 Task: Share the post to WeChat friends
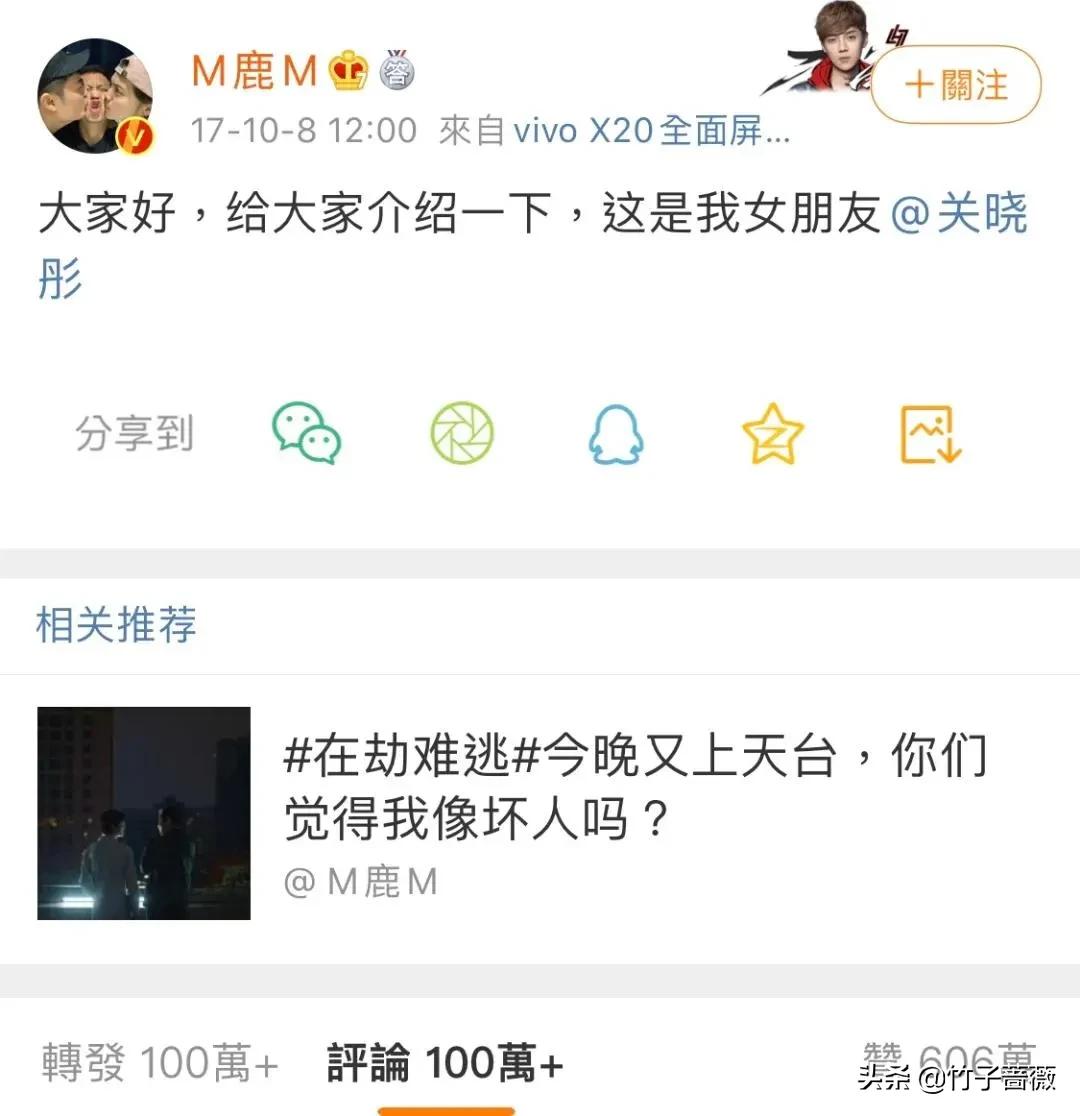coord(308,434)
